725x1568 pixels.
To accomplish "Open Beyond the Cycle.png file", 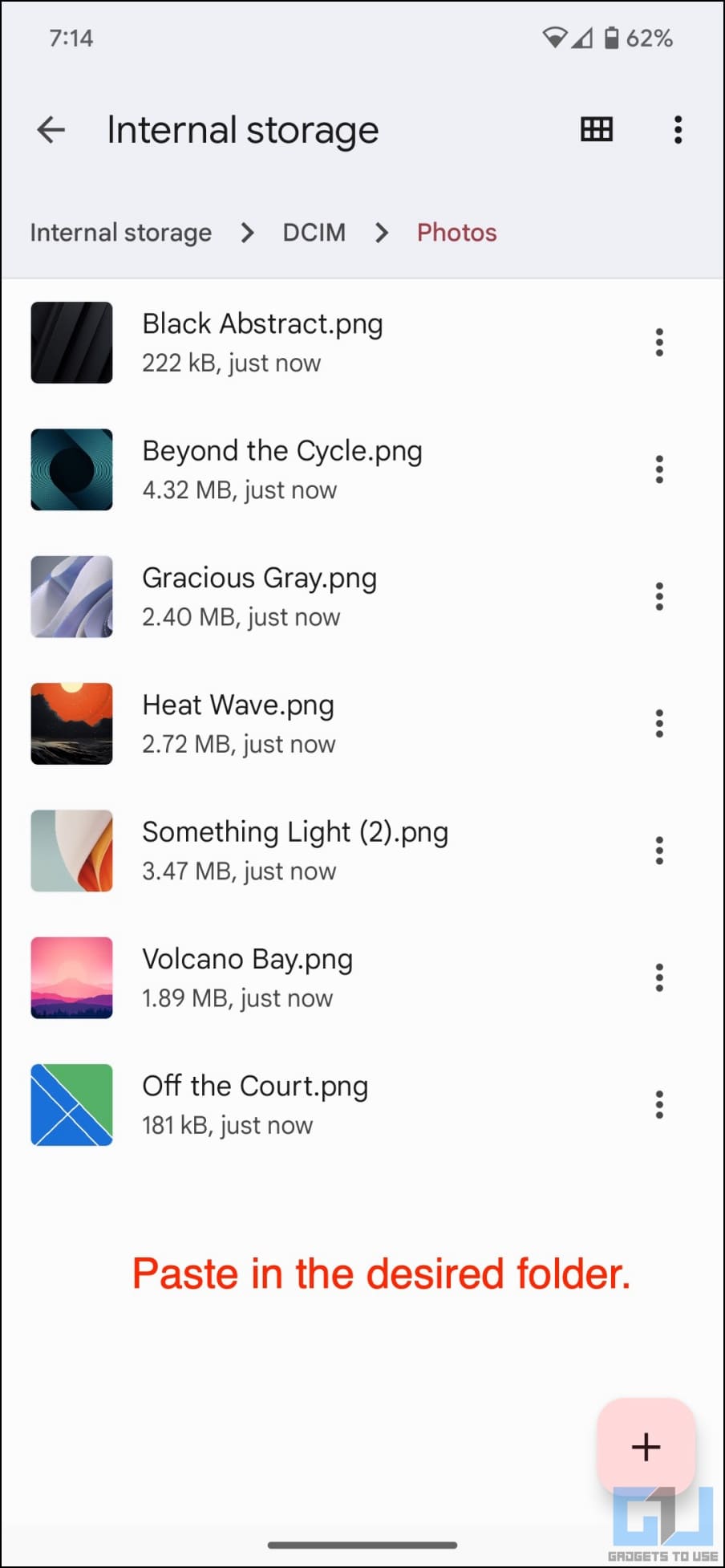I will pos(281,469).
